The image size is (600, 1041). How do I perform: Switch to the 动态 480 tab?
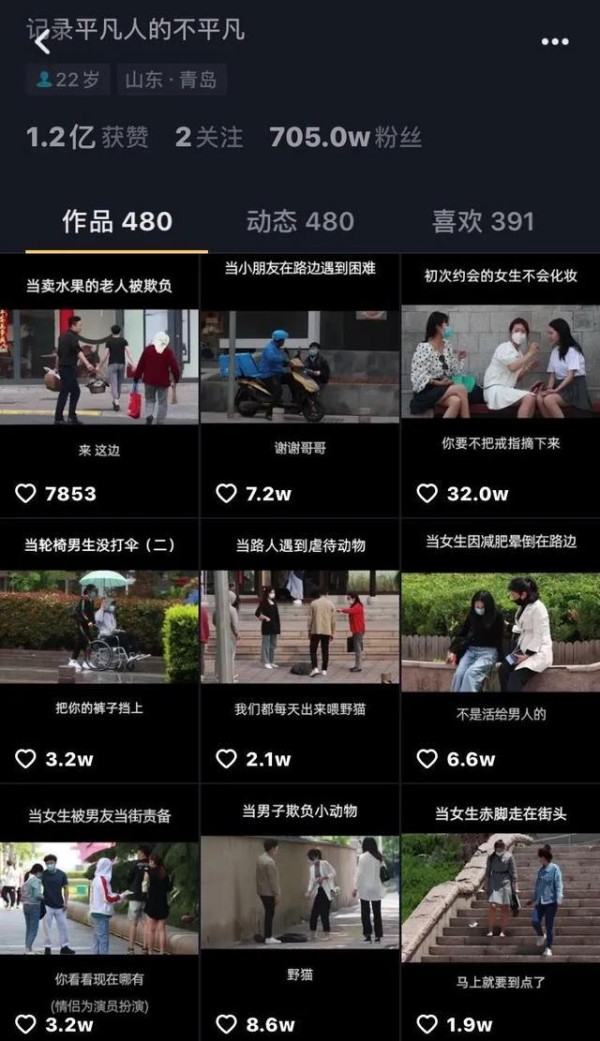[300, 221]
